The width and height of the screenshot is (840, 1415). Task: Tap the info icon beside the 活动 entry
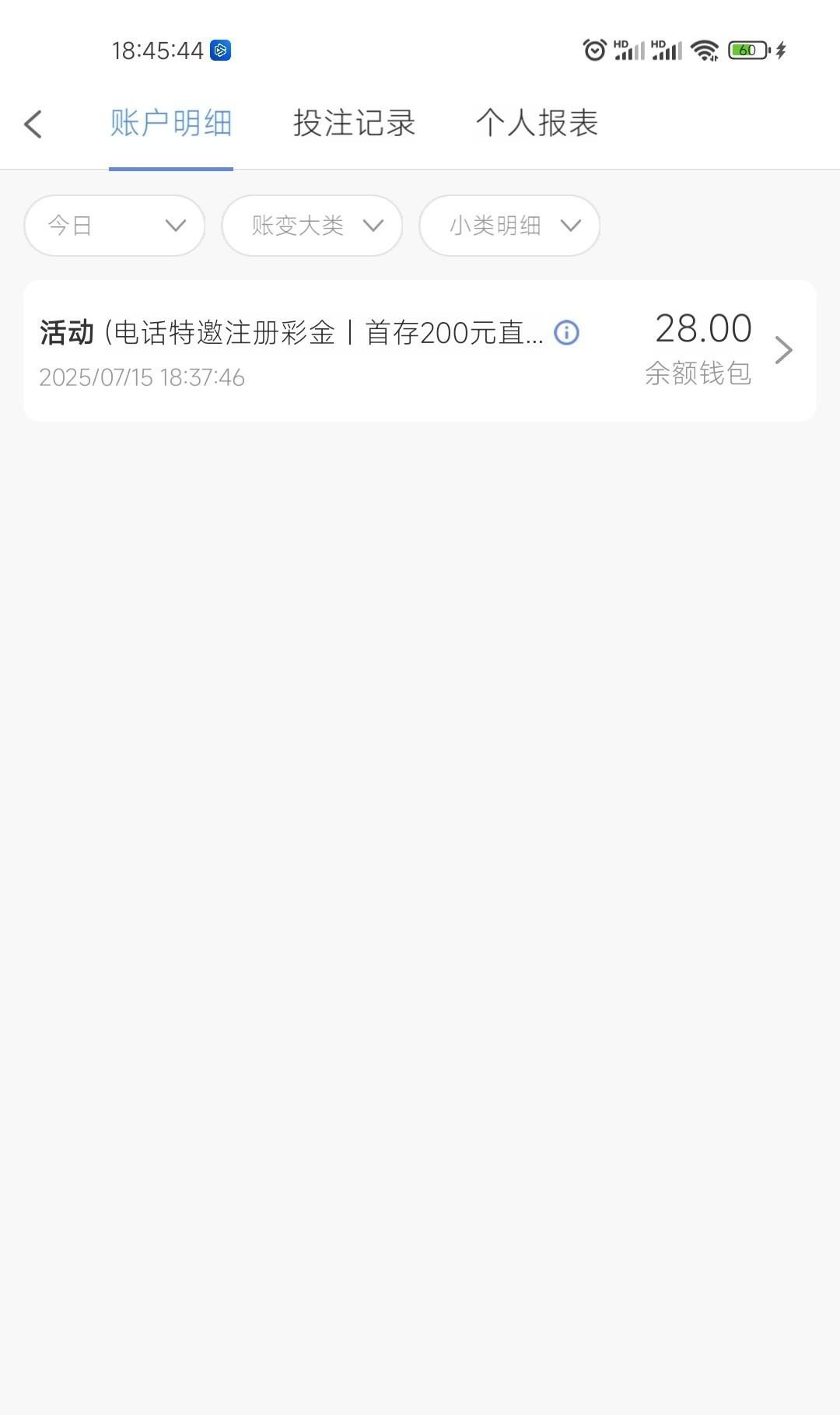(566, 333)
